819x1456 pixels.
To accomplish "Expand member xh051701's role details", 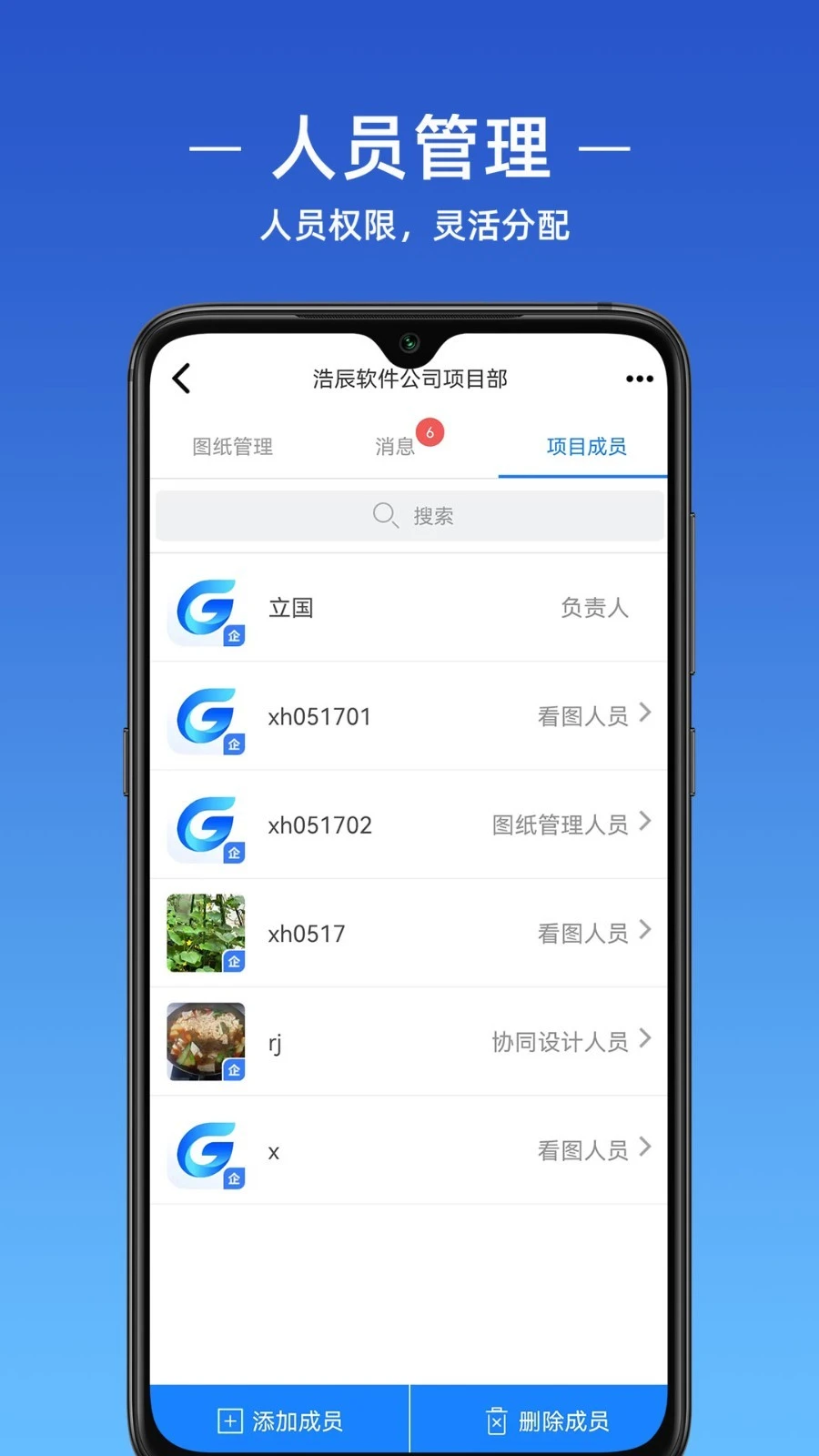I will point(646,715).
